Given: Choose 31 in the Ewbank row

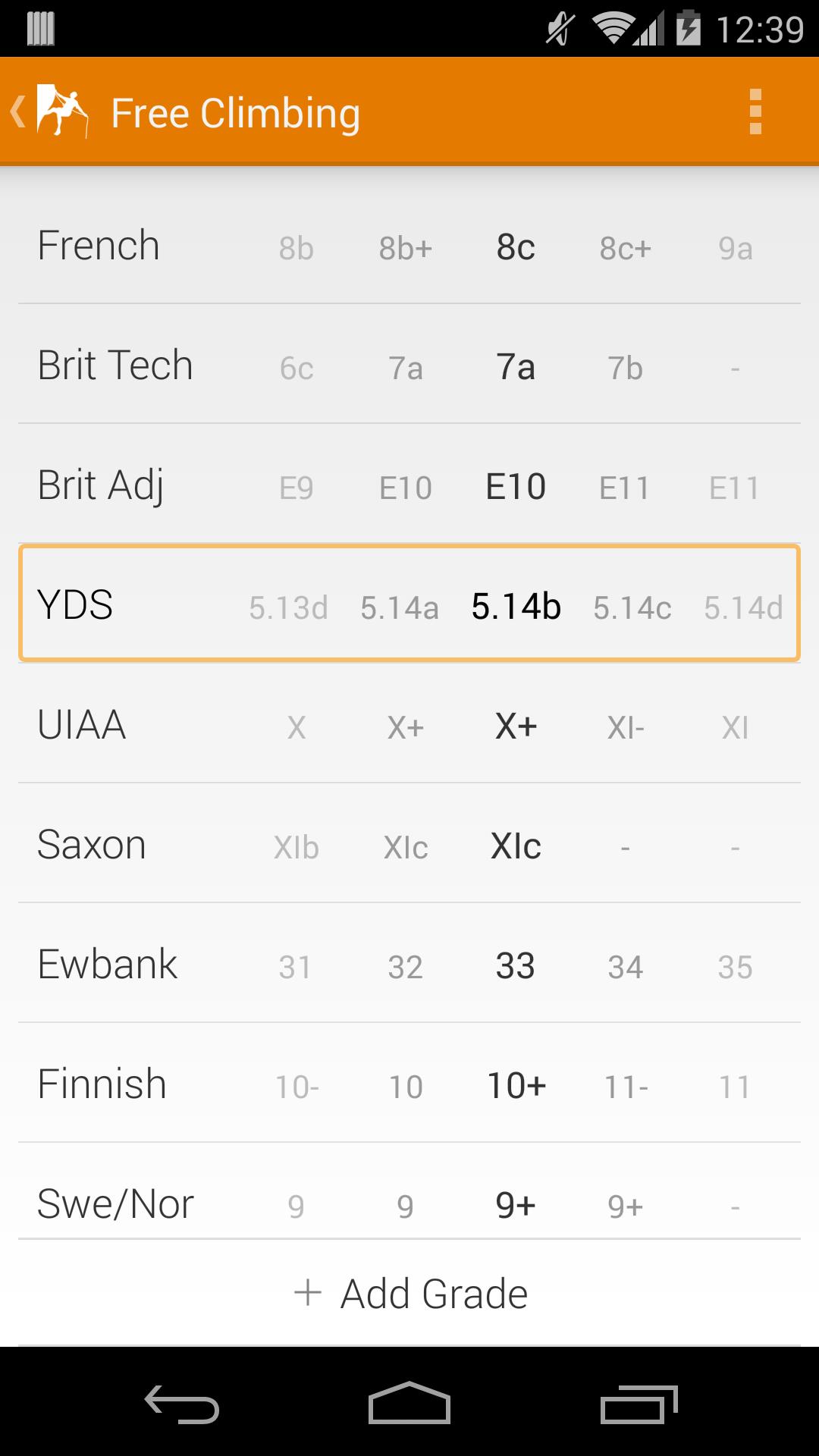Looking at the screenshot, I should point(295,967).
